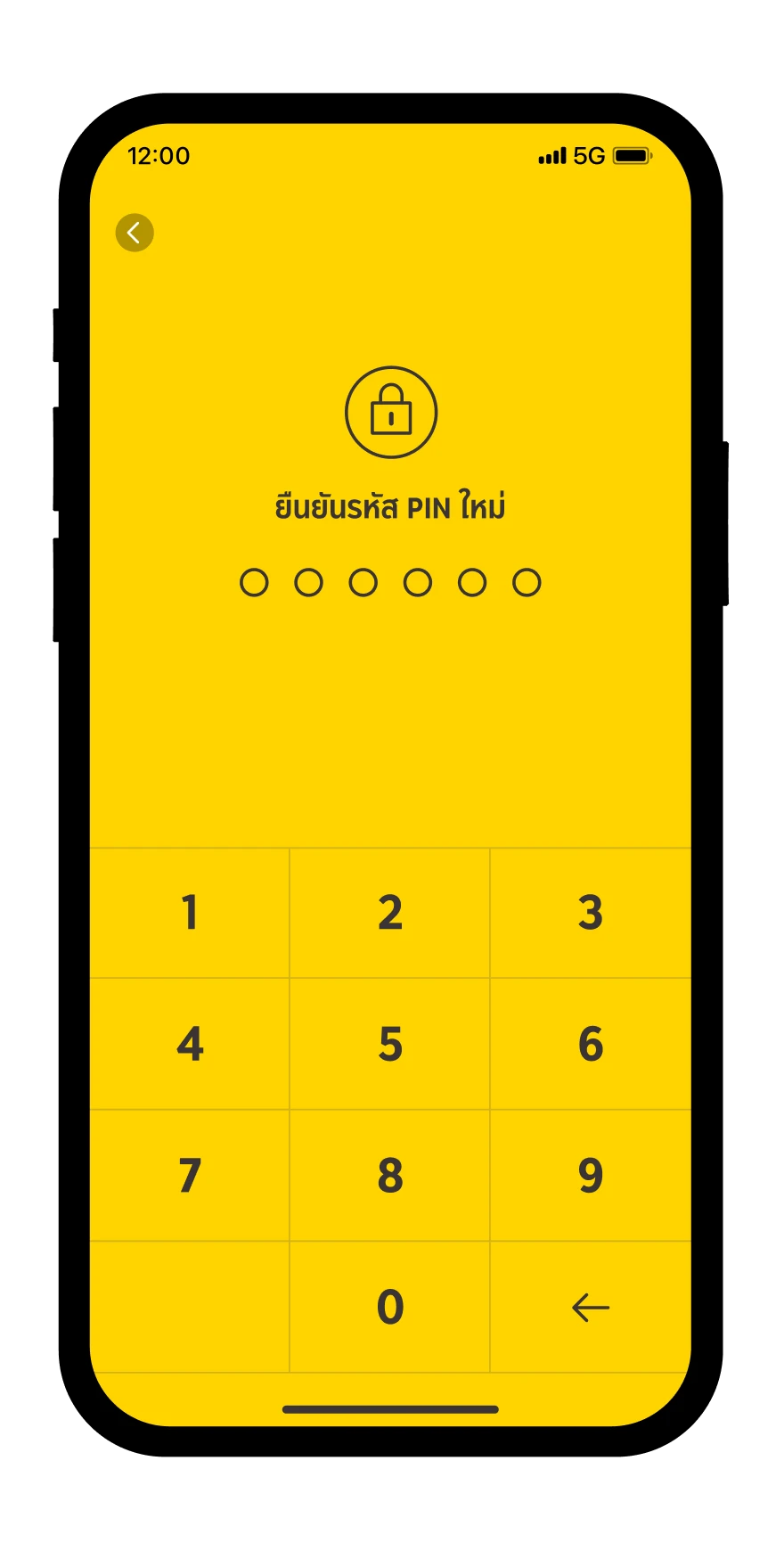
Task: Enter digit 1 on the PIN keypad
Action: (x=190, y=913)
